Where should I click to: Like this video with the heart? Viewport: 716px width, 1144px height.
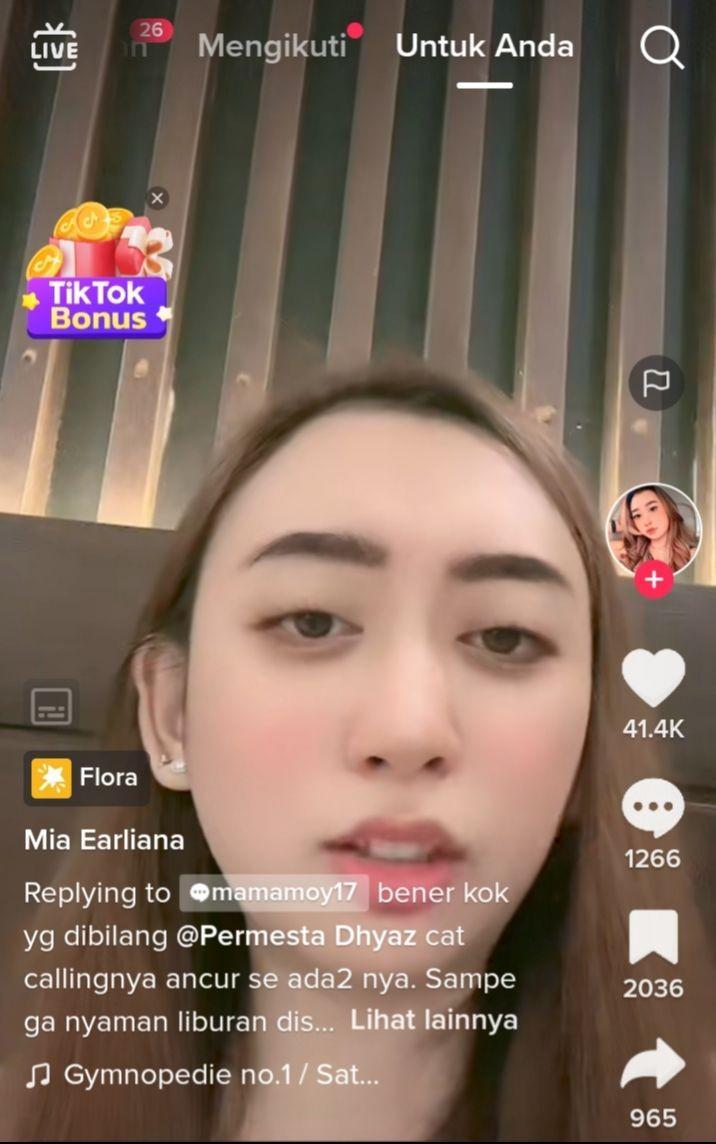tap(653, 679)
